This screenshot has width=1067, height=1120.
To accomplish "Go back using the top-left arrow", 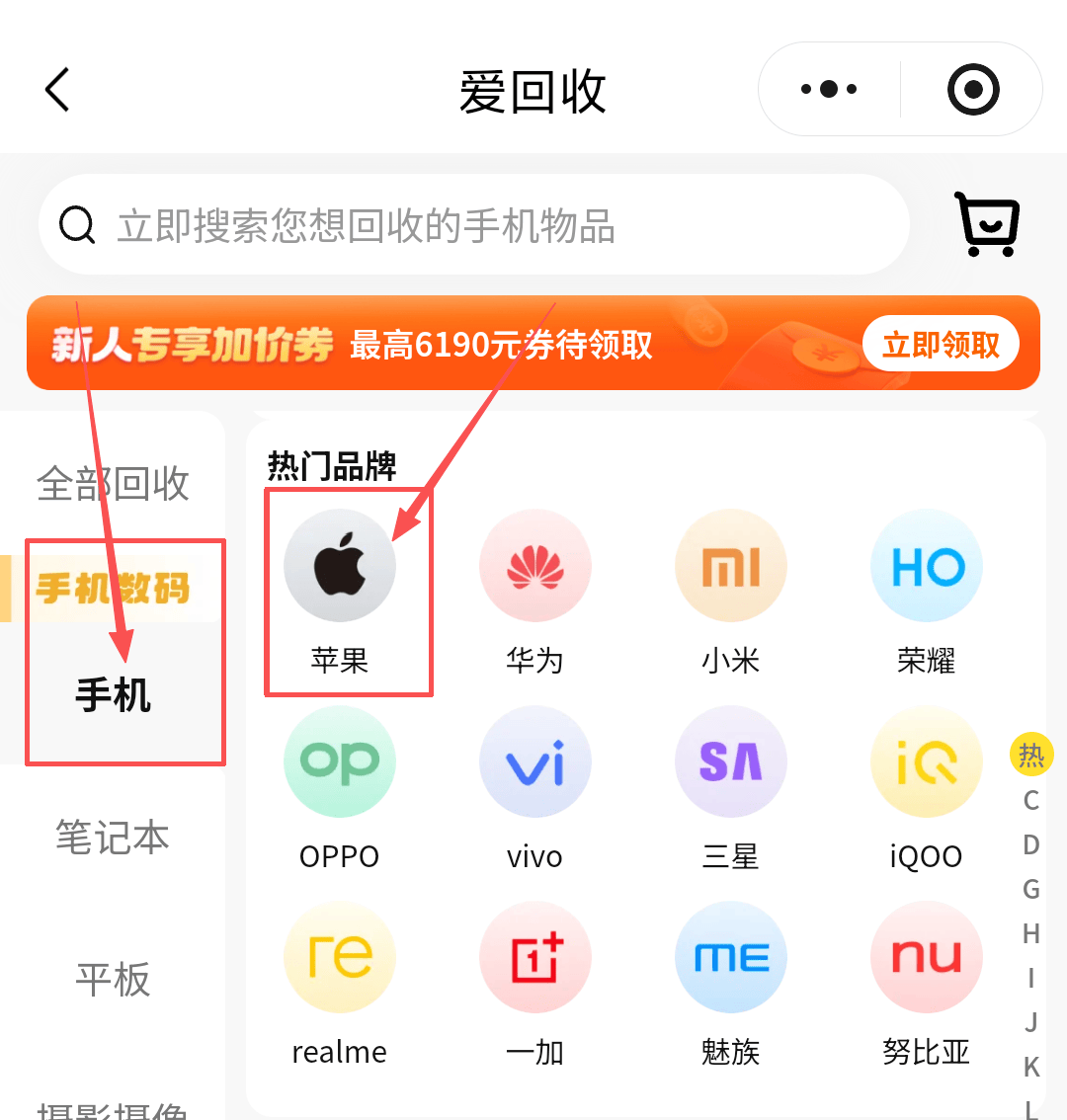I will (58, 90).
